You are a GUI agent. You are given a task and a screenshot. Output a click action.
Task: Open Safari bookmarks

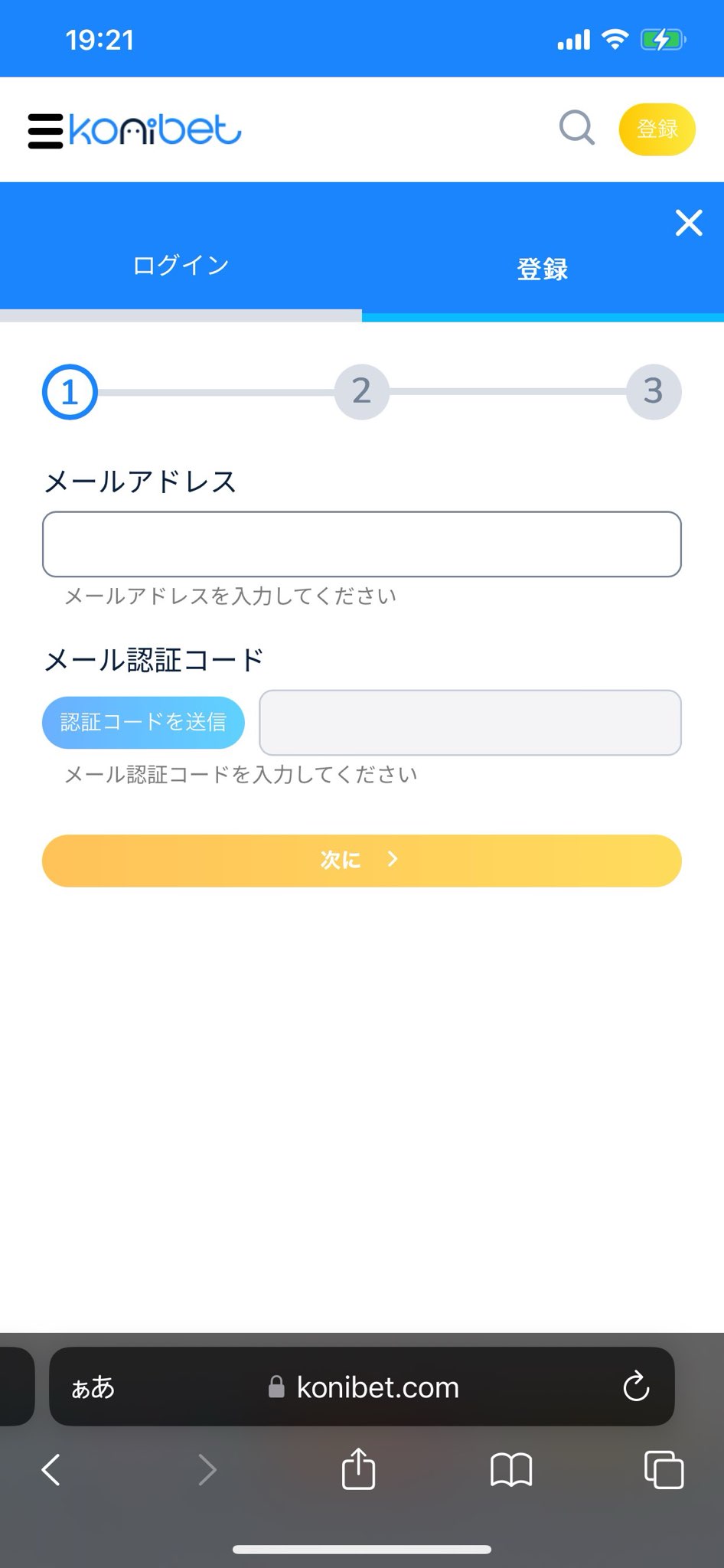coord(511,1470)
